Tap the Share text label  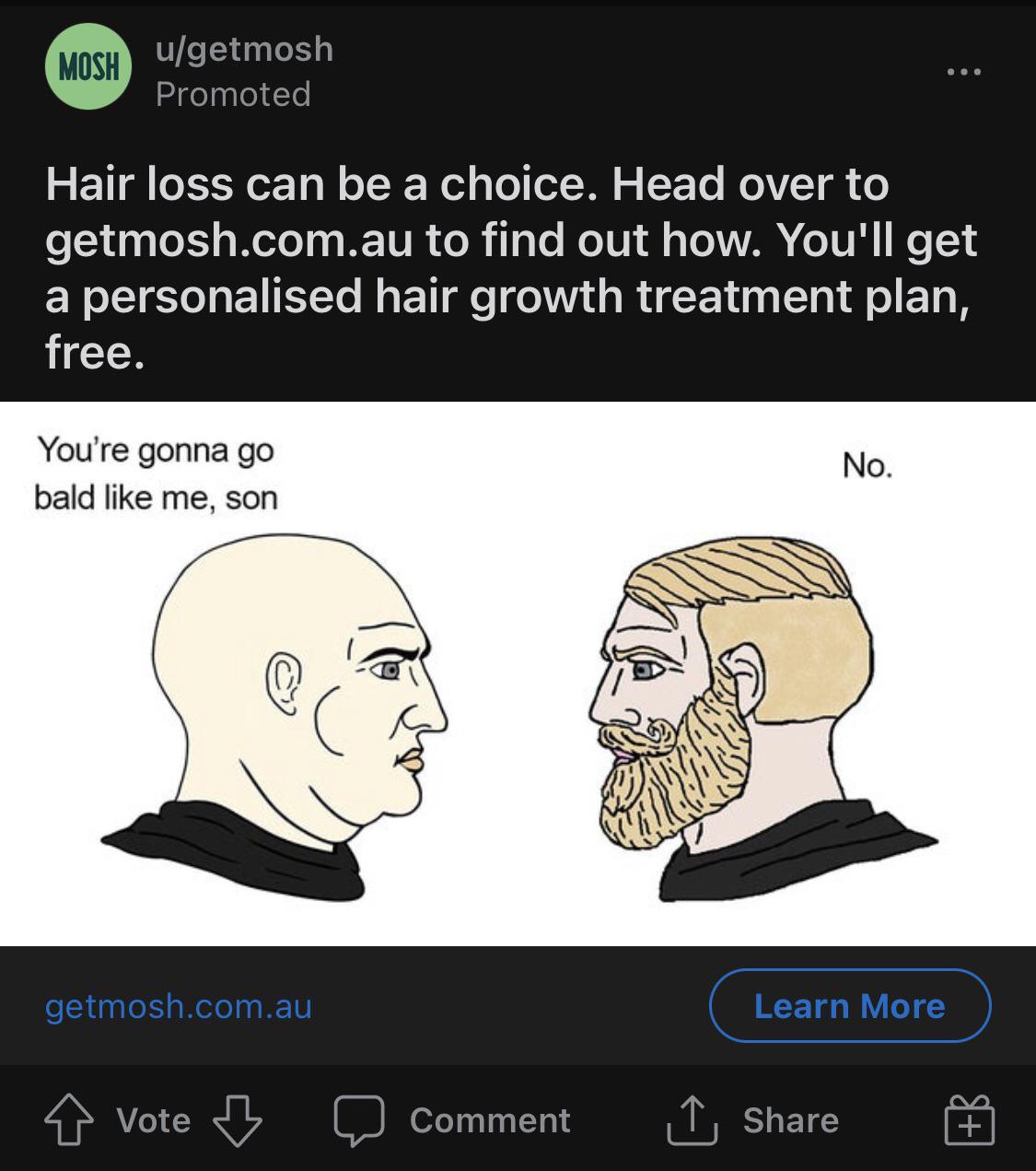pos(790,1120)
